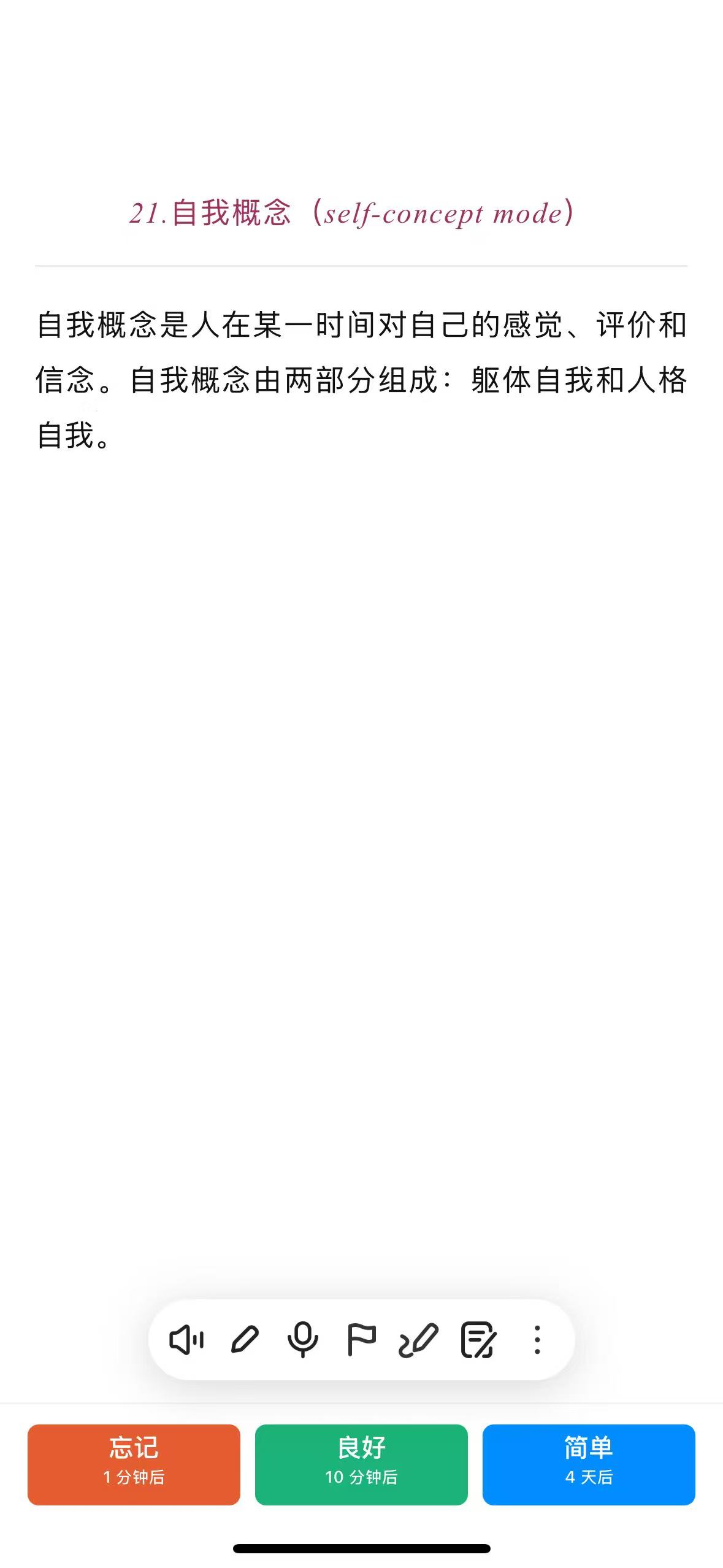Open the three-dot overflow menu
Image resolution: width=723 pixels, height=1568 pixels.
pyautogui.click(x=537, y=1340)
